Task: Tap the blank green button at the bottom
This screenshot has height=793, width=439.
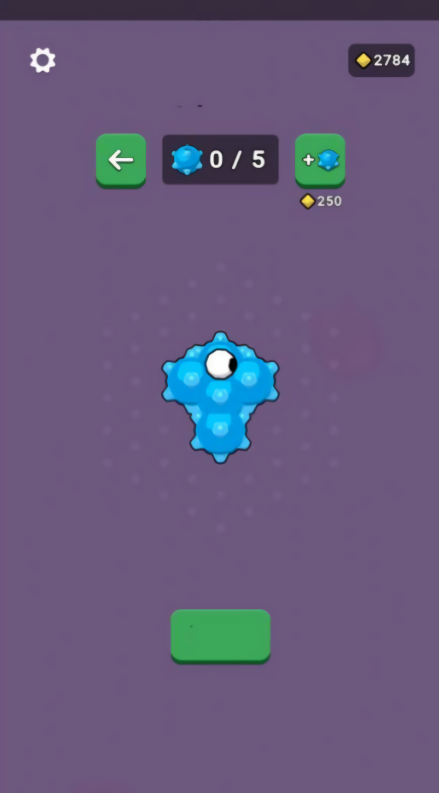Action: (221, 636)
